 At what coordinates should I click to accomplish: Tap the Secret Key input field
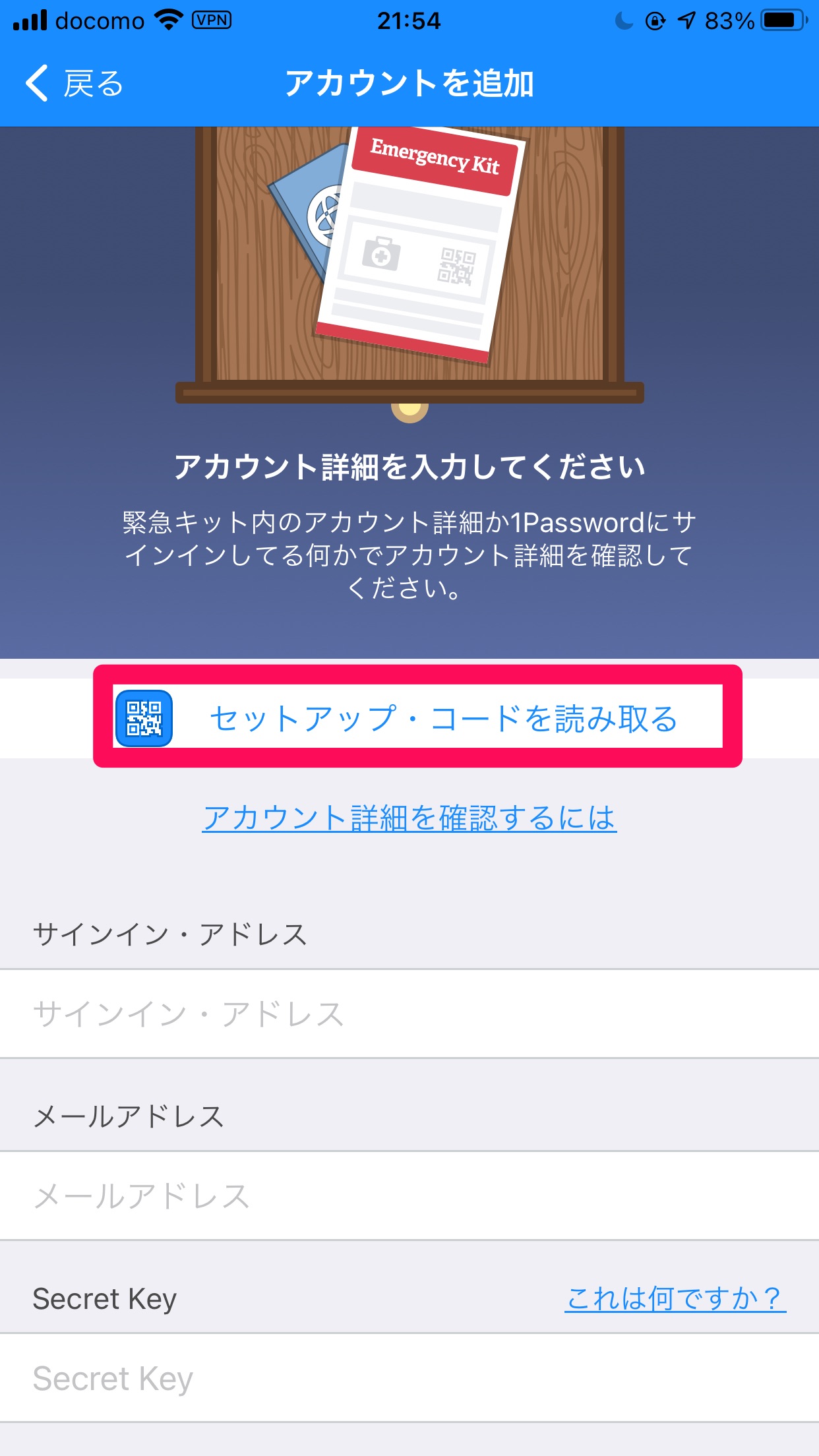(x=409, y=1378)
